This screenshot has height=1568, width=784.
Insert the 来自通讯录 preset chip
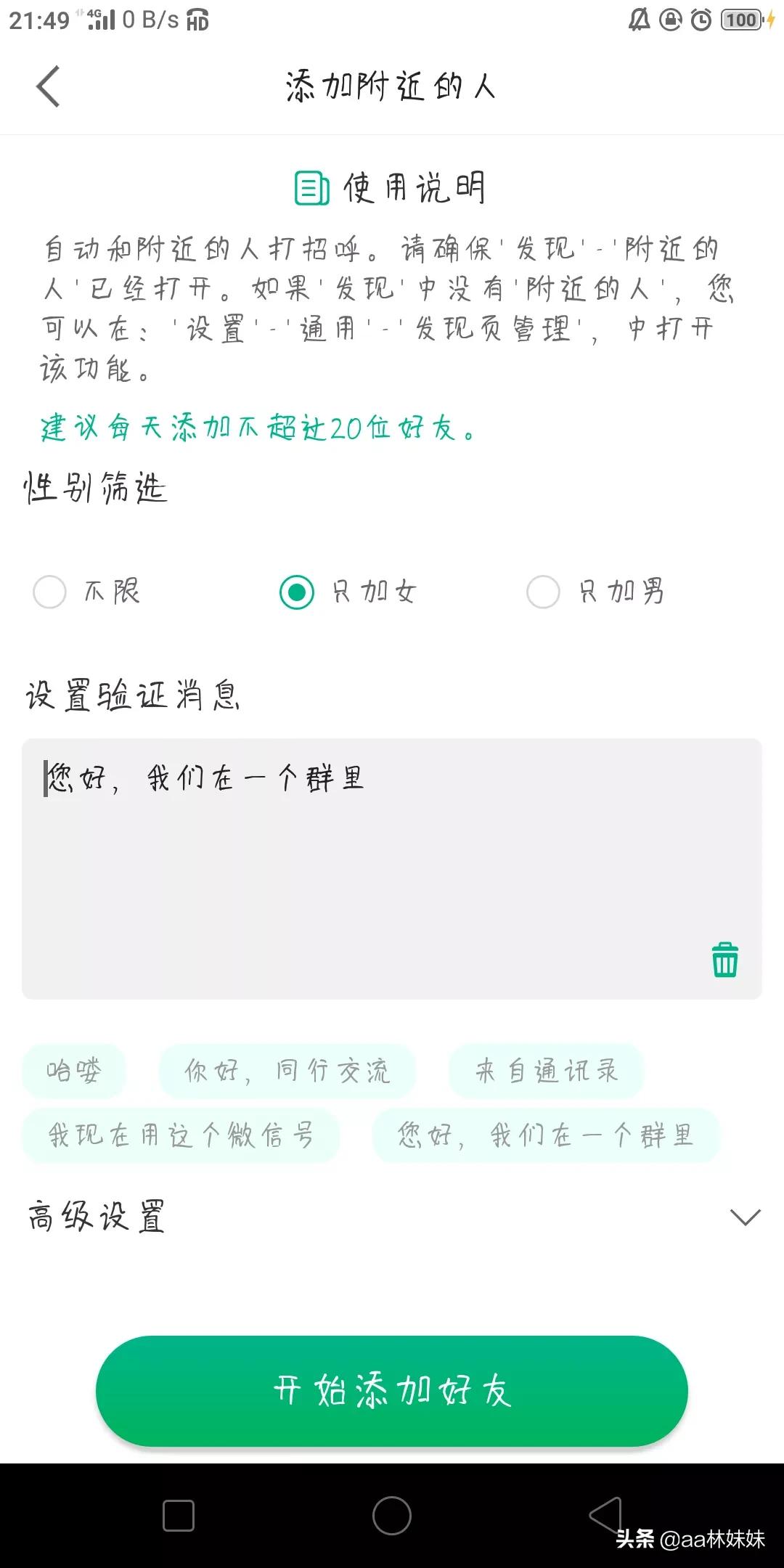tap(546, 1071)
